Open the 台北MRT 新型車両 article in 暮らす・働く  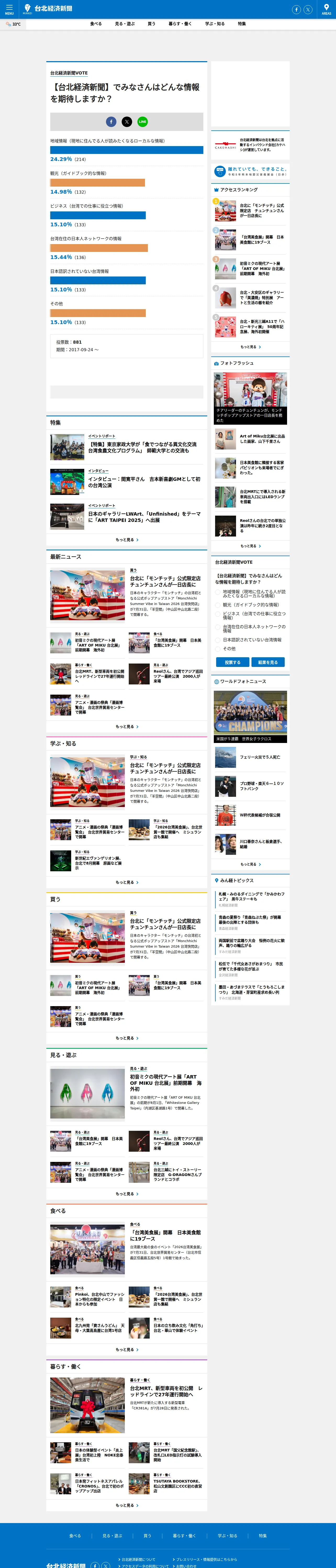(166, 1392)
